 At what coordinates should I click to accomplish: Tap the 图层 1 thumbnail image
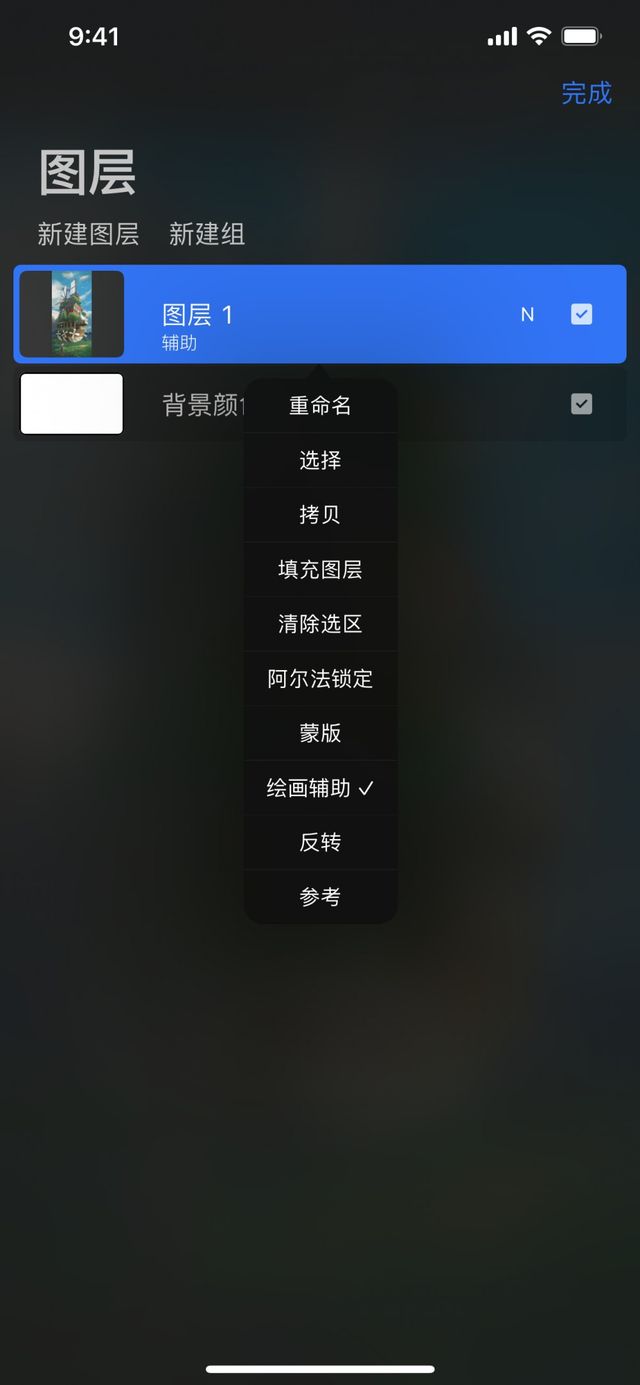(x=72, y=314)
